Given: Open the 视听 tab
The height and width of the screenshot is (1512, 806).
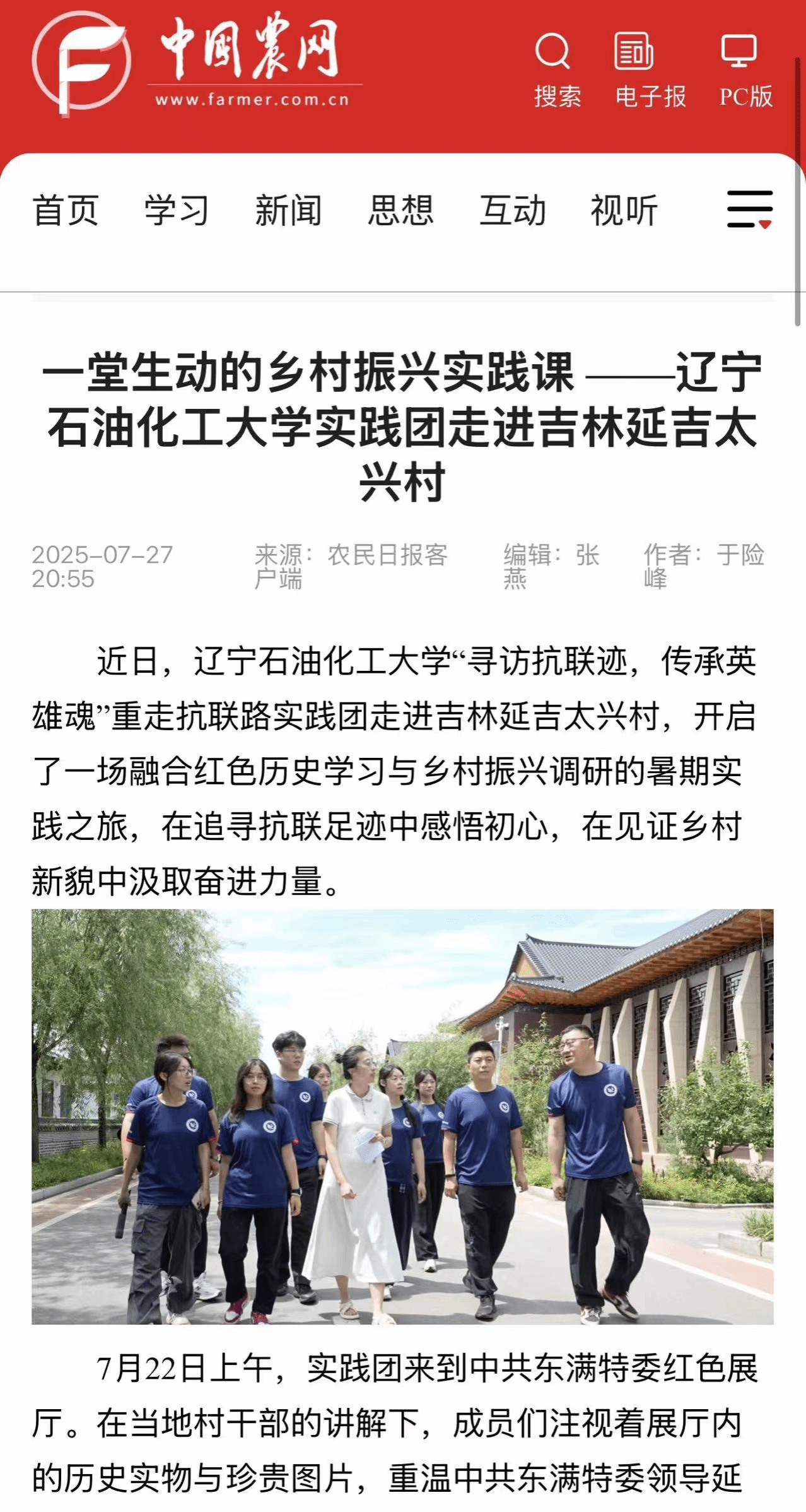Looking at the screenshot, I should tap(624, 210).
